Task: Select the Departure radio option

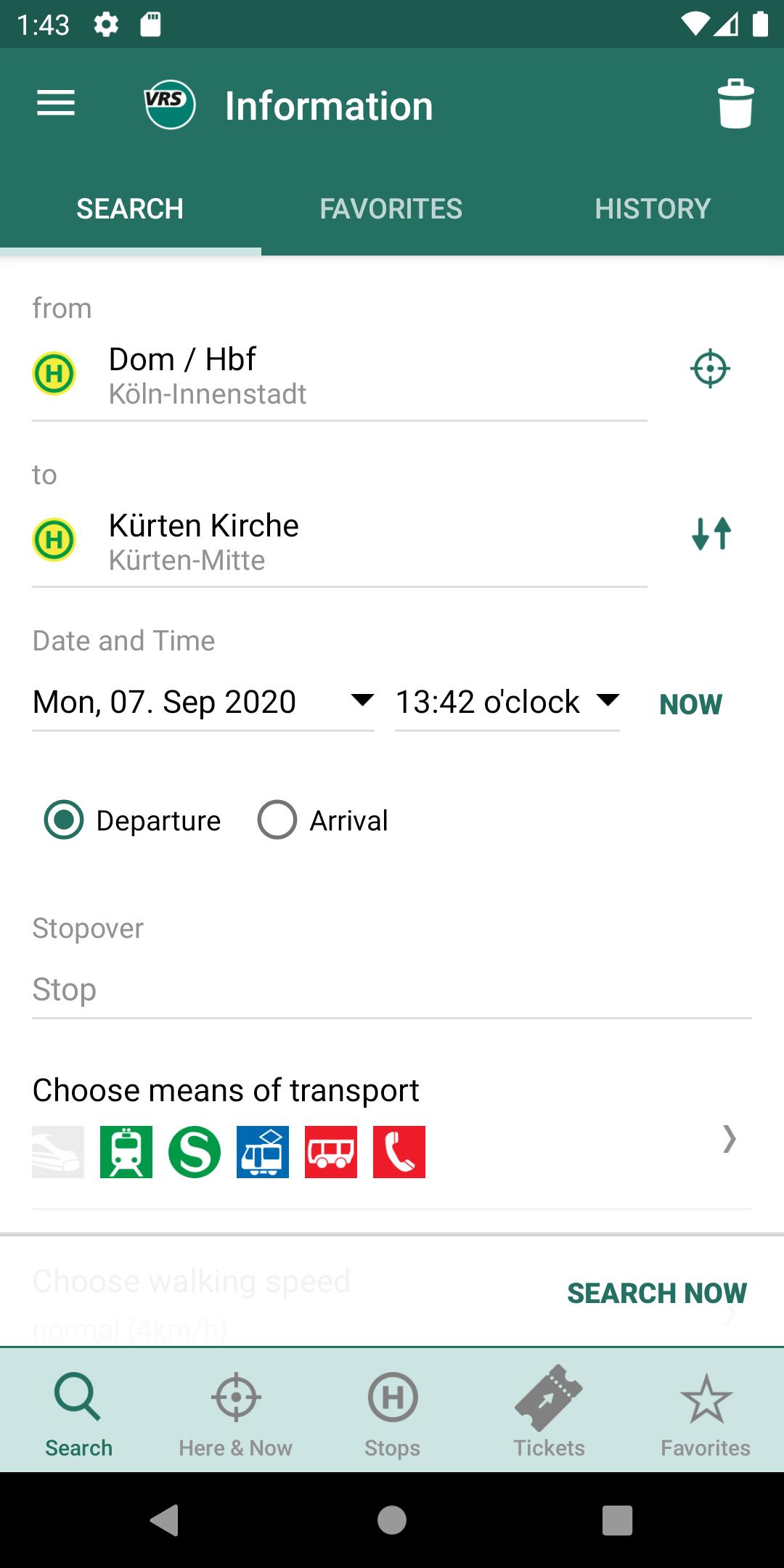Action: [x=64, y=820]
